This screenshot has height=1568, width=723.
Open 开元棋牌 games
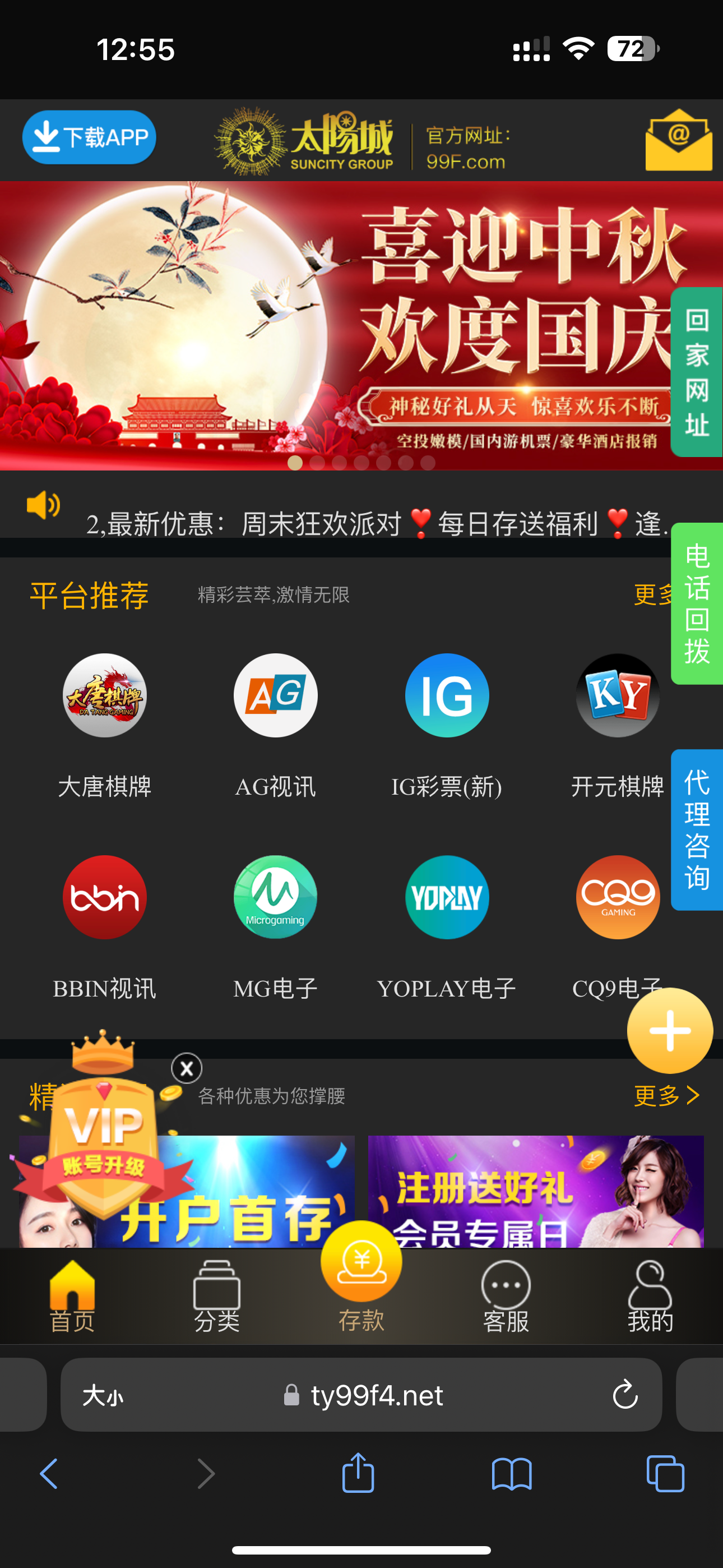[x=617, y=696]
